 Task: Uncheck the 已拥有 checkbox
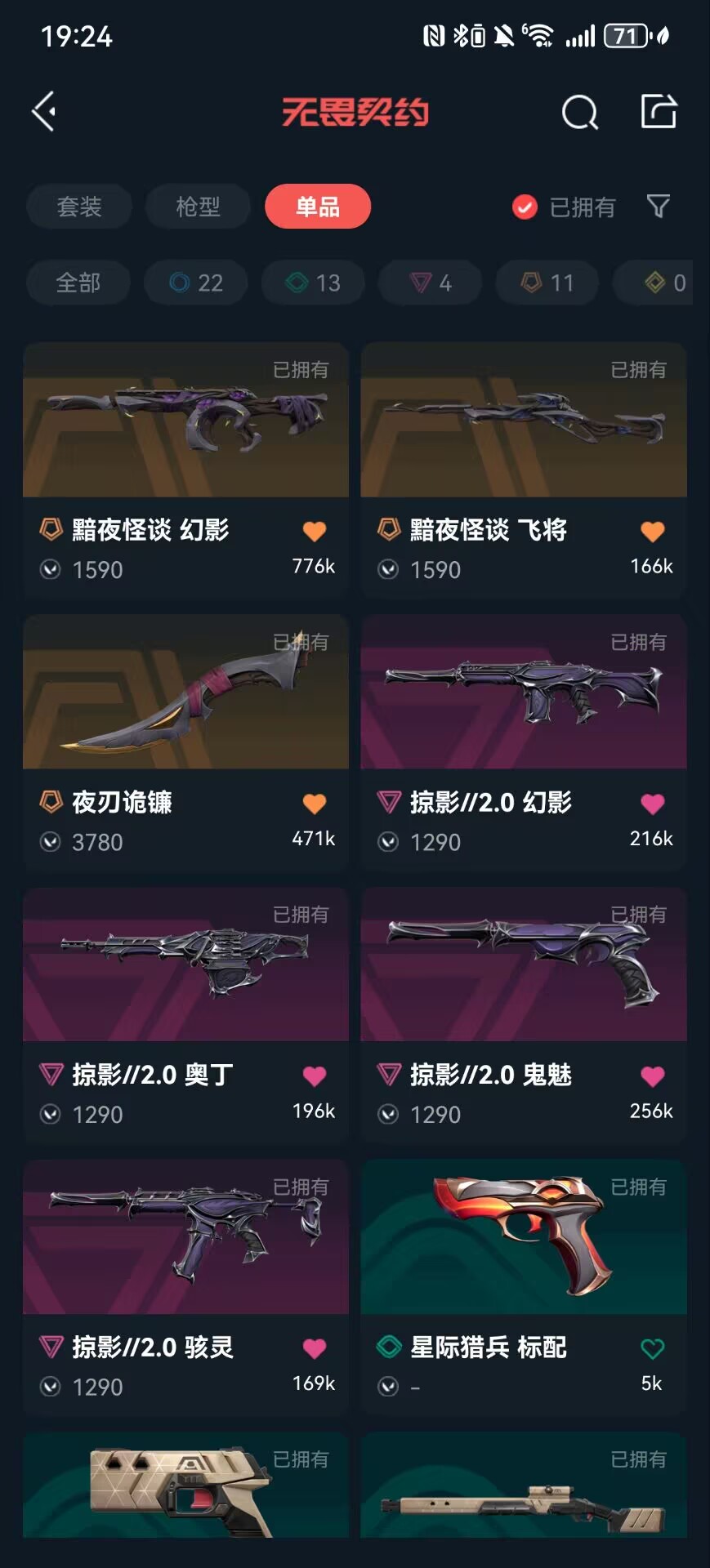(x=525, y=207)
